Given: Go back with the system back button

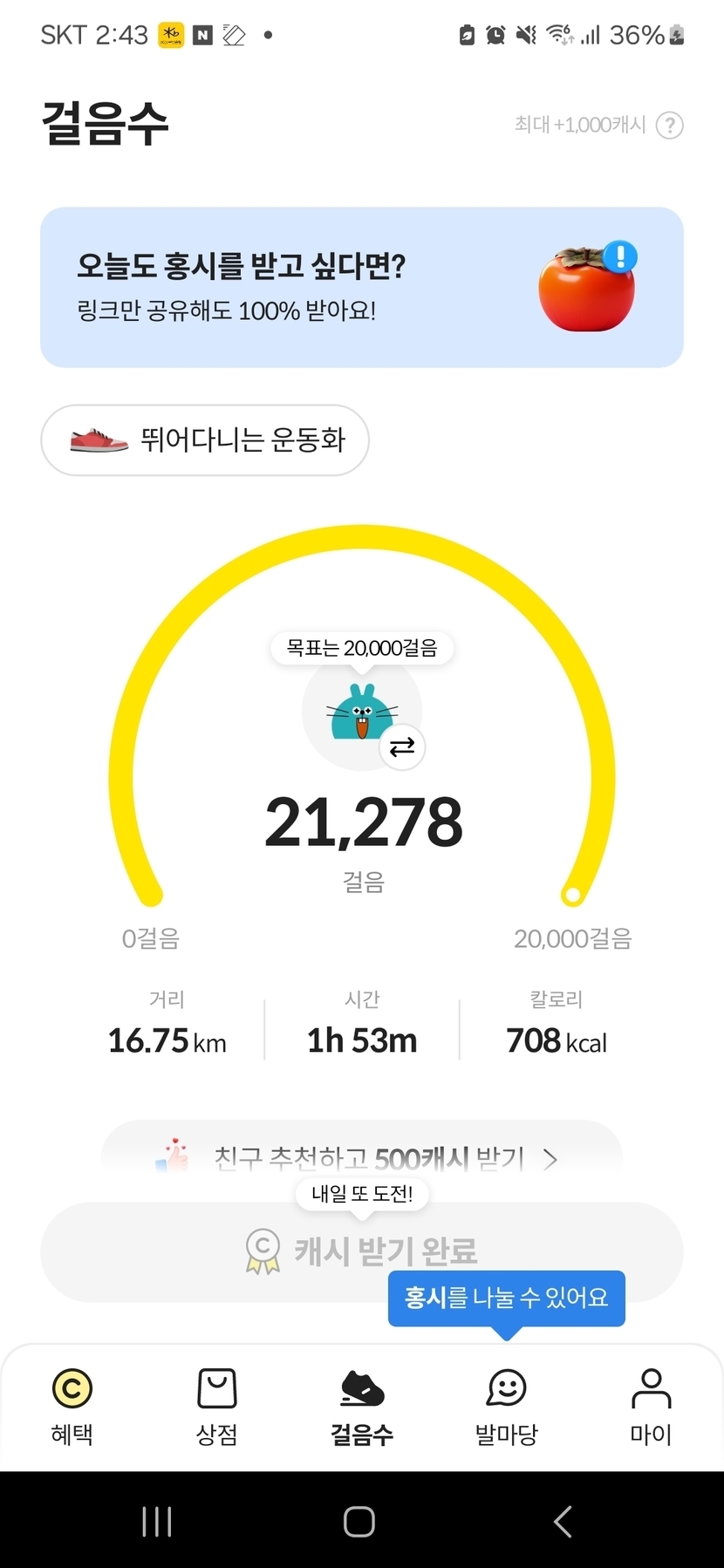Looking at the screenshot, I should [563, 1522].
